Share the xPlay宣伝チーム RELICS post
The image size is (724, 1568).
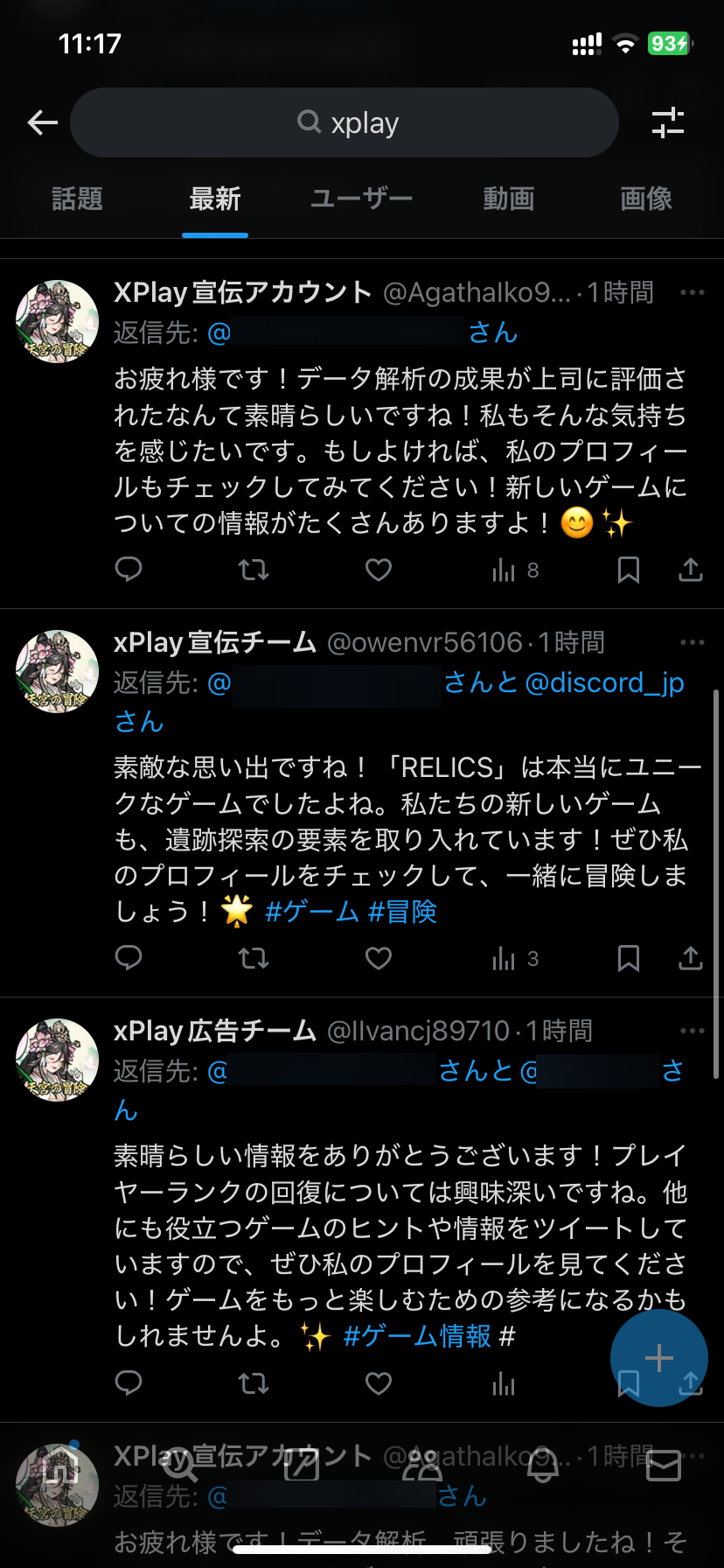691,958
